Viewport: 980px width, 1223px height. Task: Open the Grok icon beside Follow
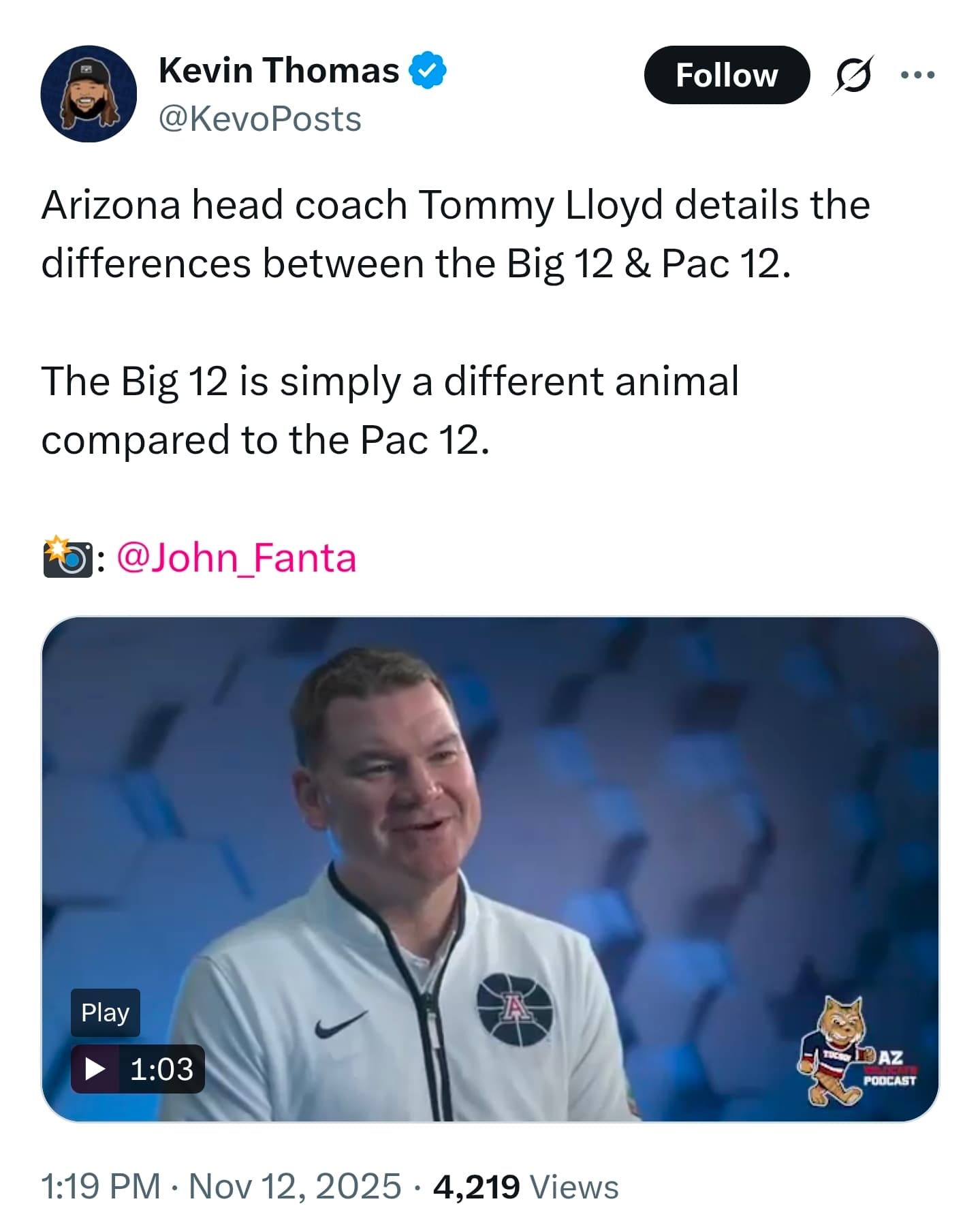coord(852,75)
